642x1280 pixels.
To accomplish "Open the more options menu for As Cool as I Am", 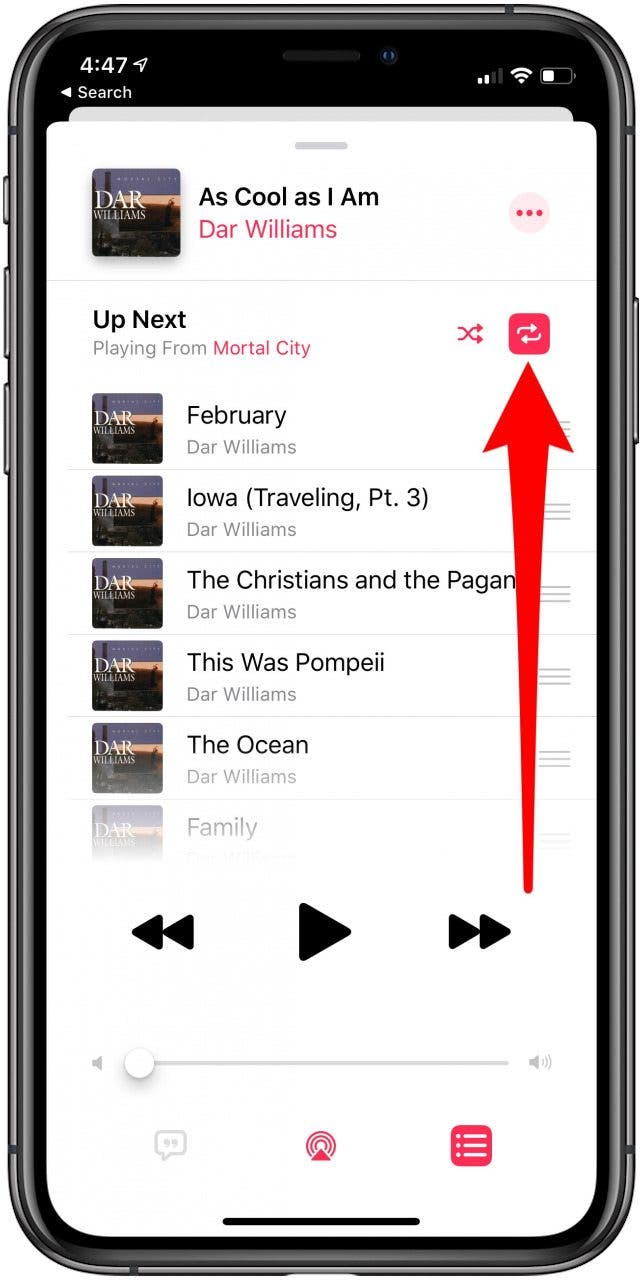I will [529, 213].
